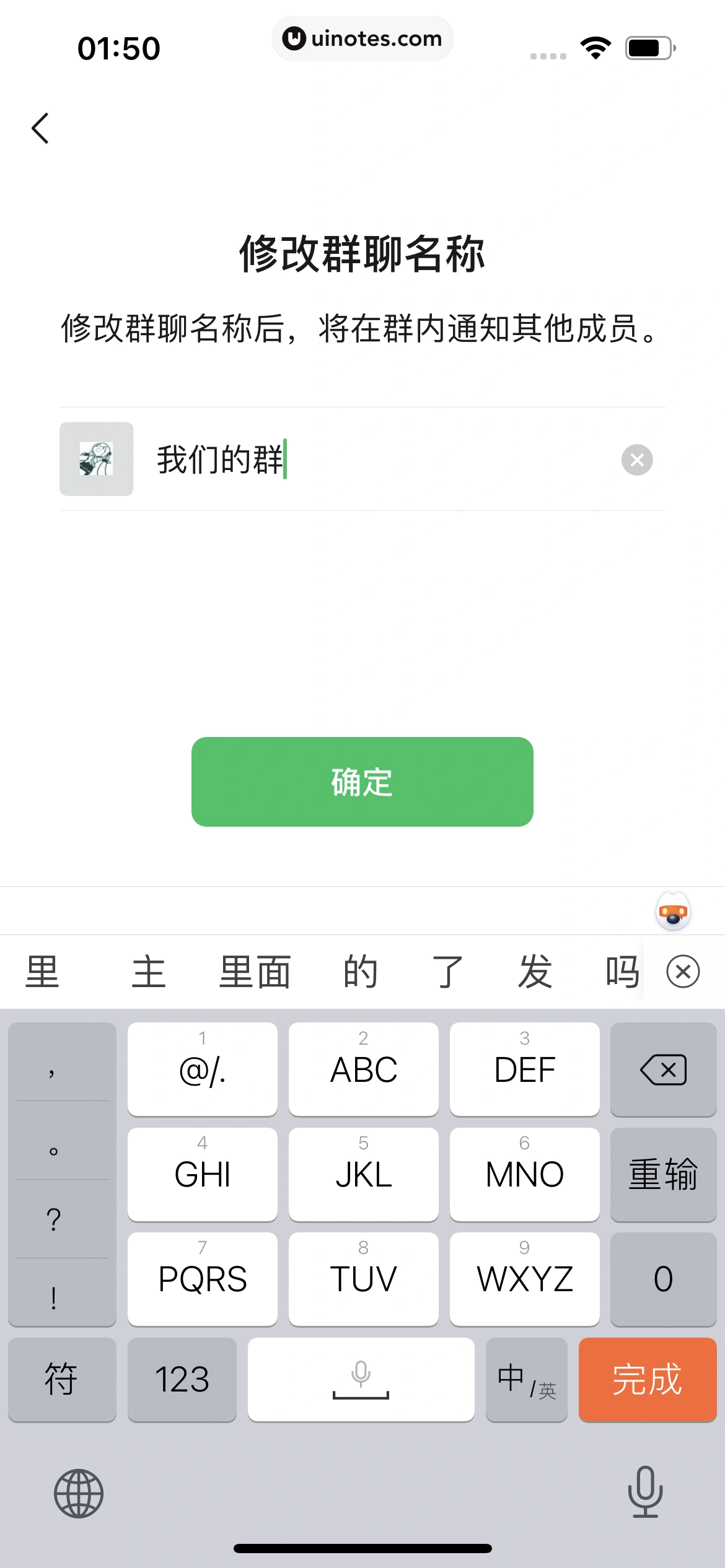Screen dimensions: 725x1568
Task: Clear the group name text field
Action: [x=636, y=460]
